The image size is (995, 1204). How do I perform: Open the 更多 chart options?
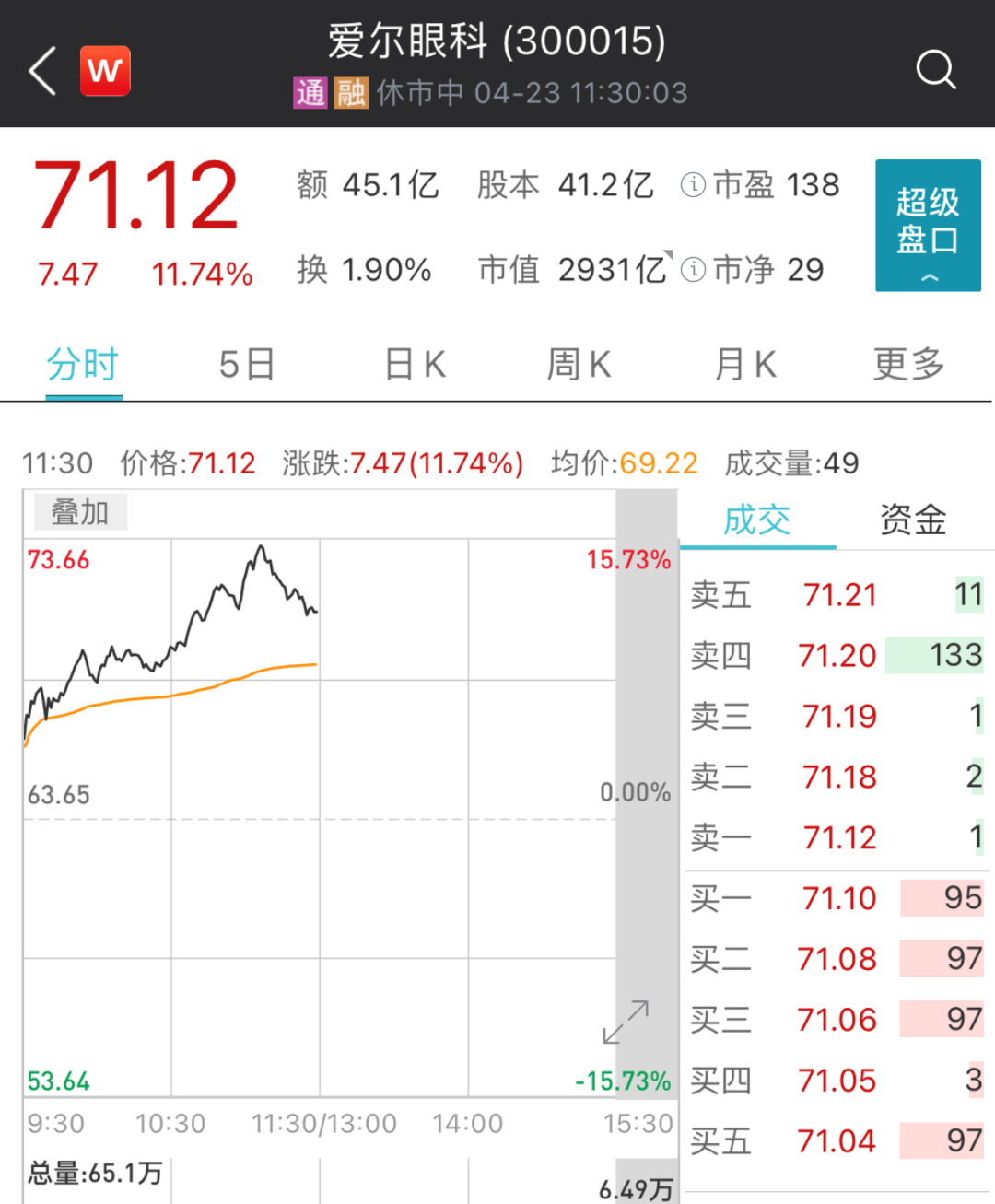[x=908, y=365]
